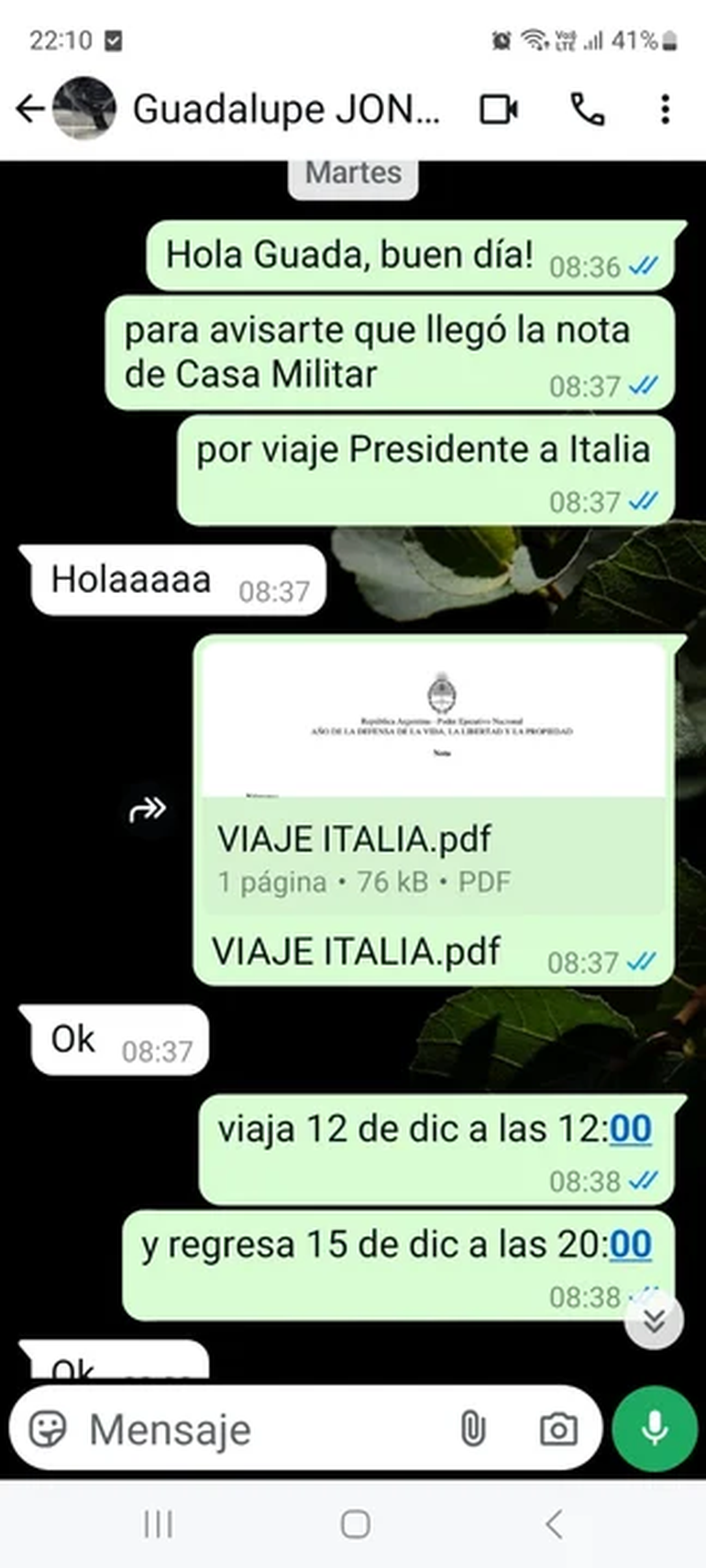Go to the home screen

(355, 1524)
